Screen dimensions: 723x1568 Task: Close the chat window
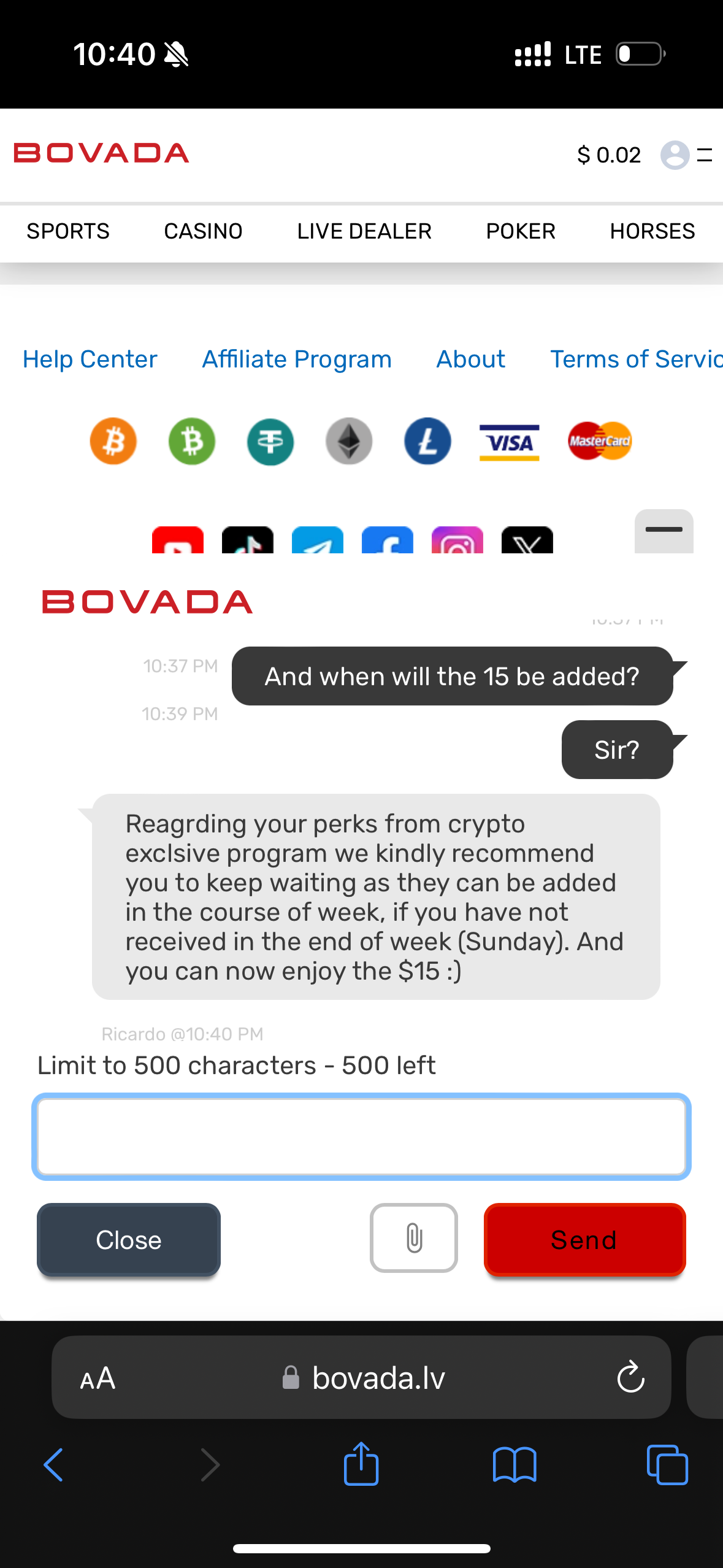pos(128,1239)
